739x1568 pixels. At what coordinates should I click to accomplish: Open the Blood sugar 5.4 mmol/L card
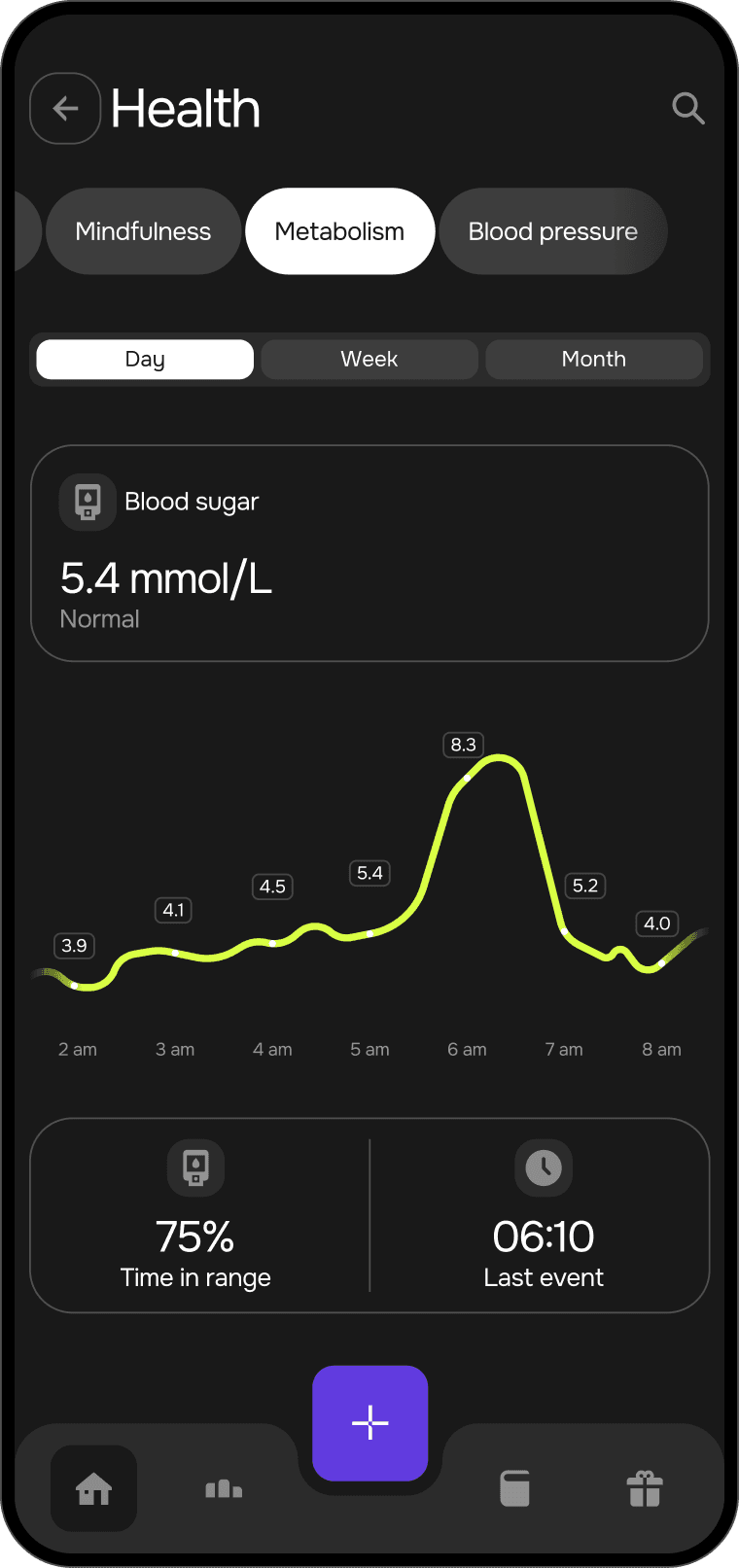(369, 551)
